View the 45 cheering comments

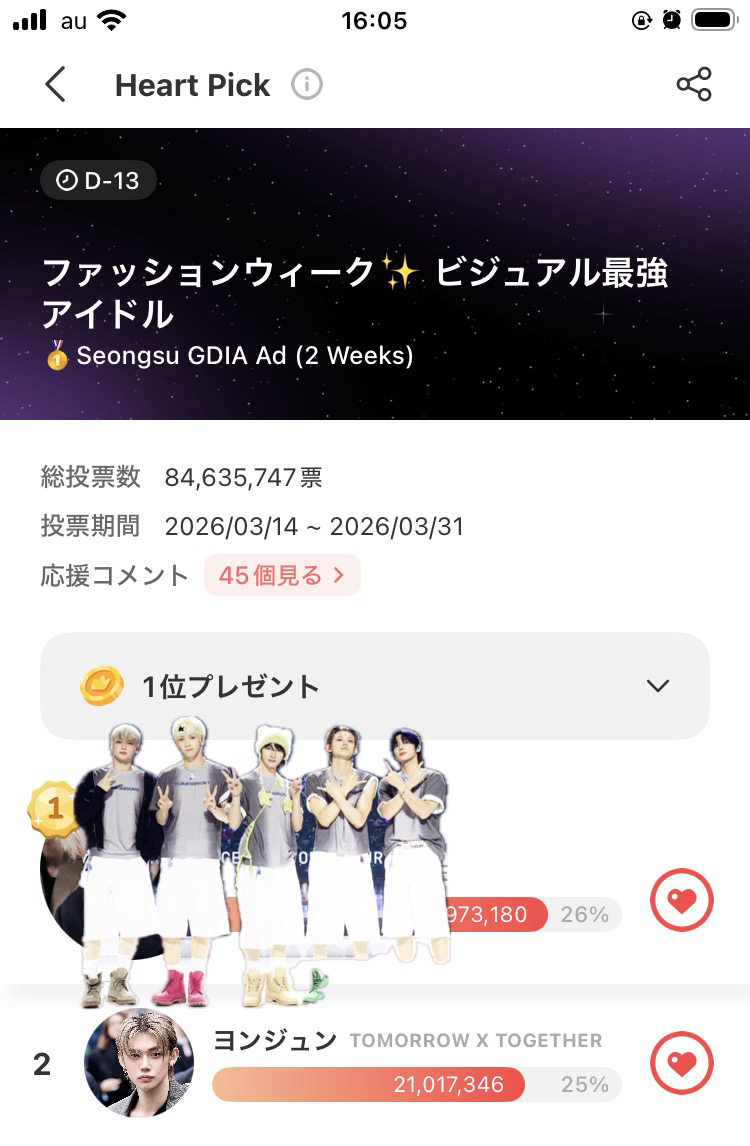pos(282,575)
